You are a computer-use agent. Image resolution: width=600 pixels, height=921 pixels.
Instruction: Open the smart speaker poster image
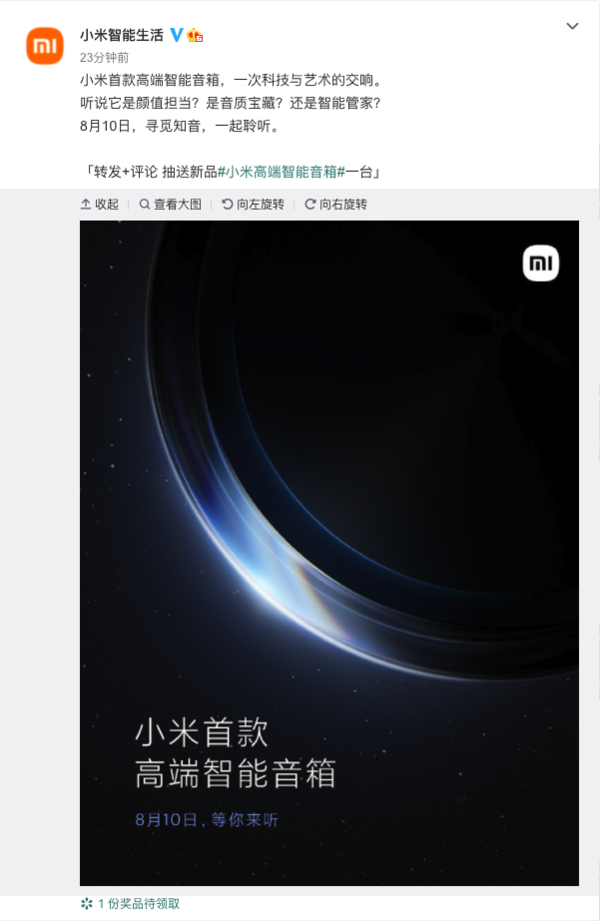pos(329,552)
